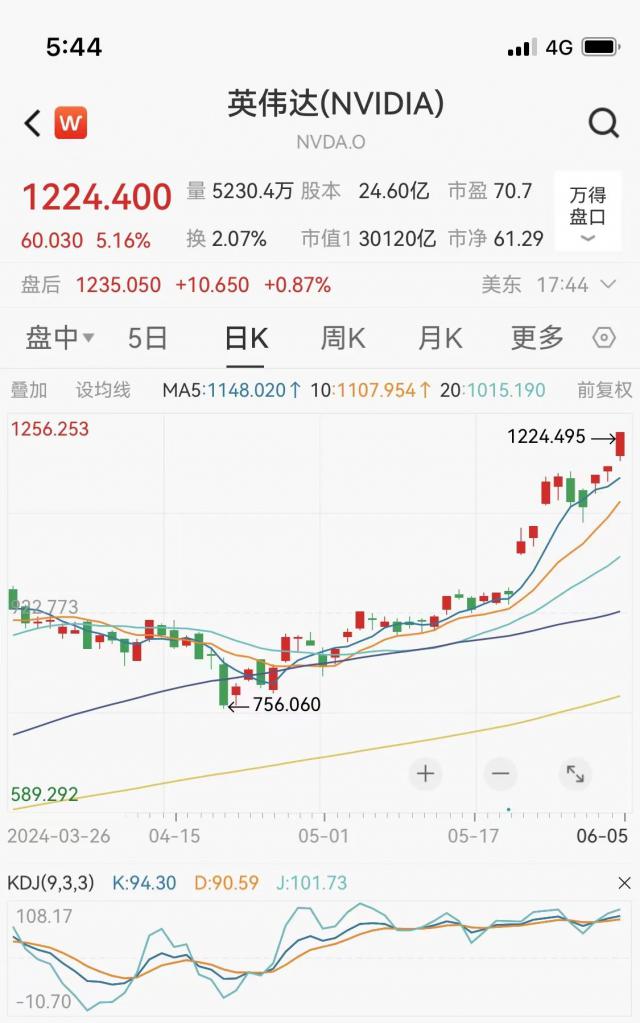The height and width of the screenshot is (1023, 640).
Task: Zoom in the K-line chart
Action: click(x=426, y=773)
